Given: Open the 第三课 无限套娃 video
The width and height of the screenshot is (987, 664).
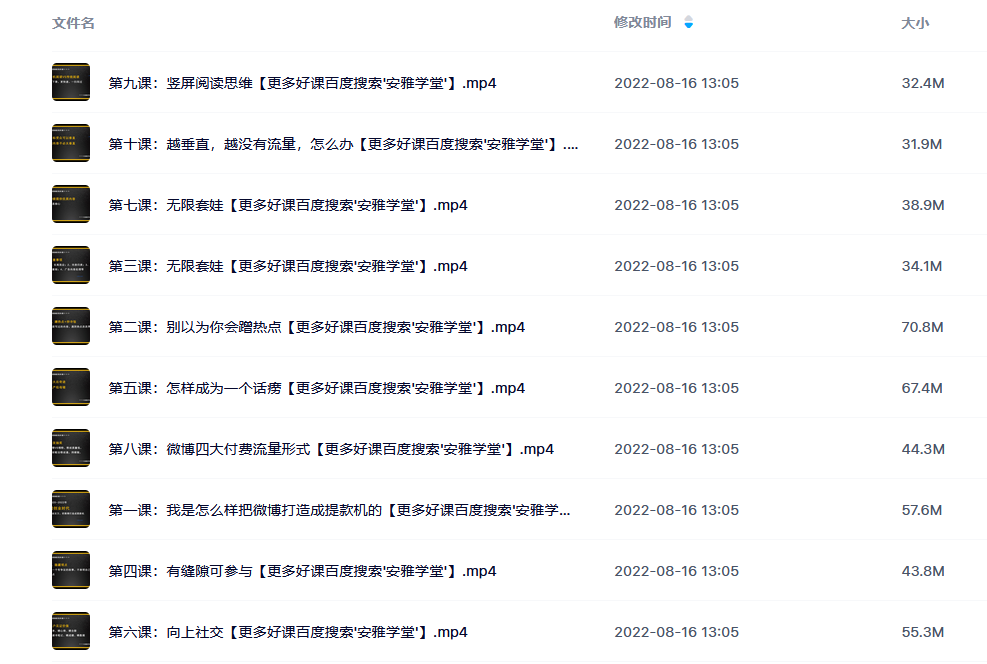Looking at the screenshot, I should coord(288,266).
